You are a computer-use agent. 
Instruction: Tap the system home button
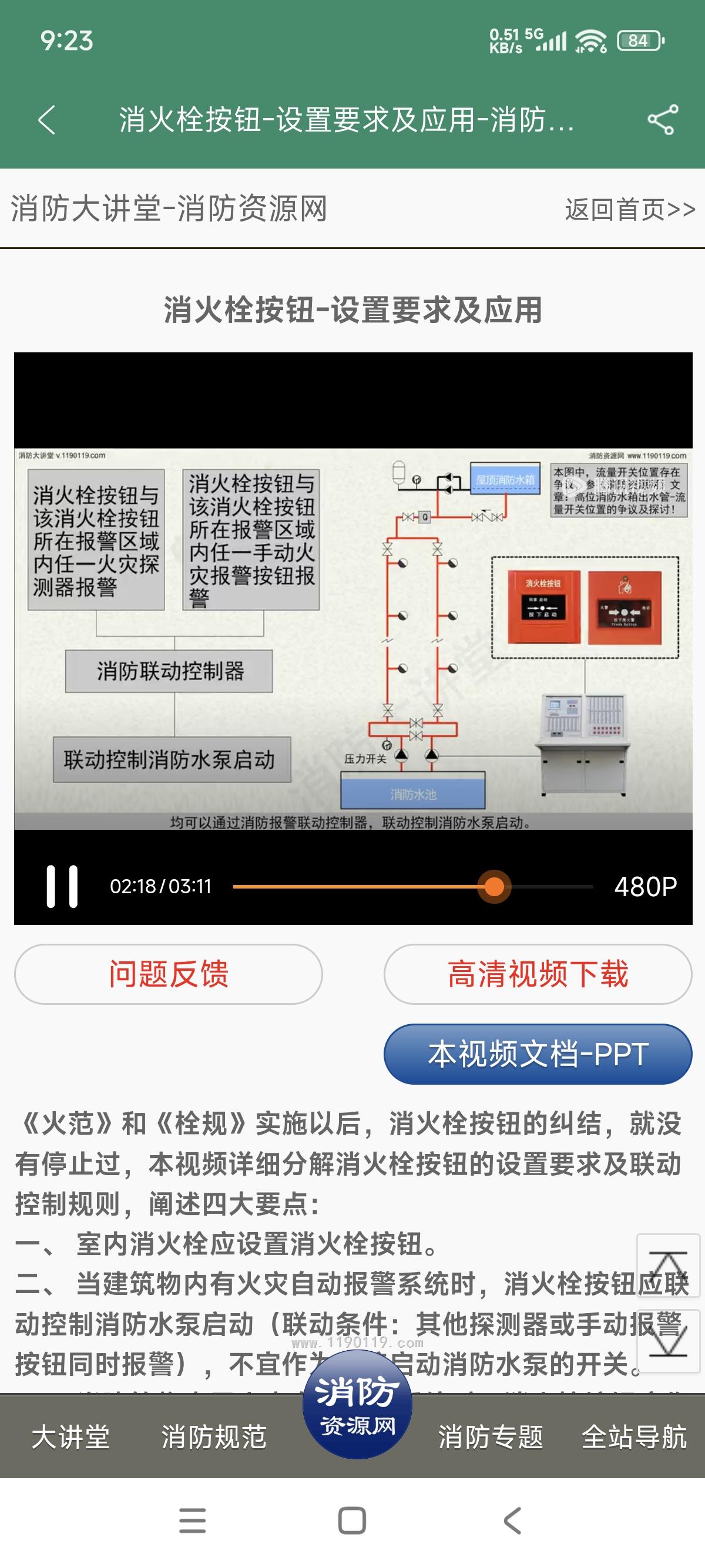point(352,1520)
